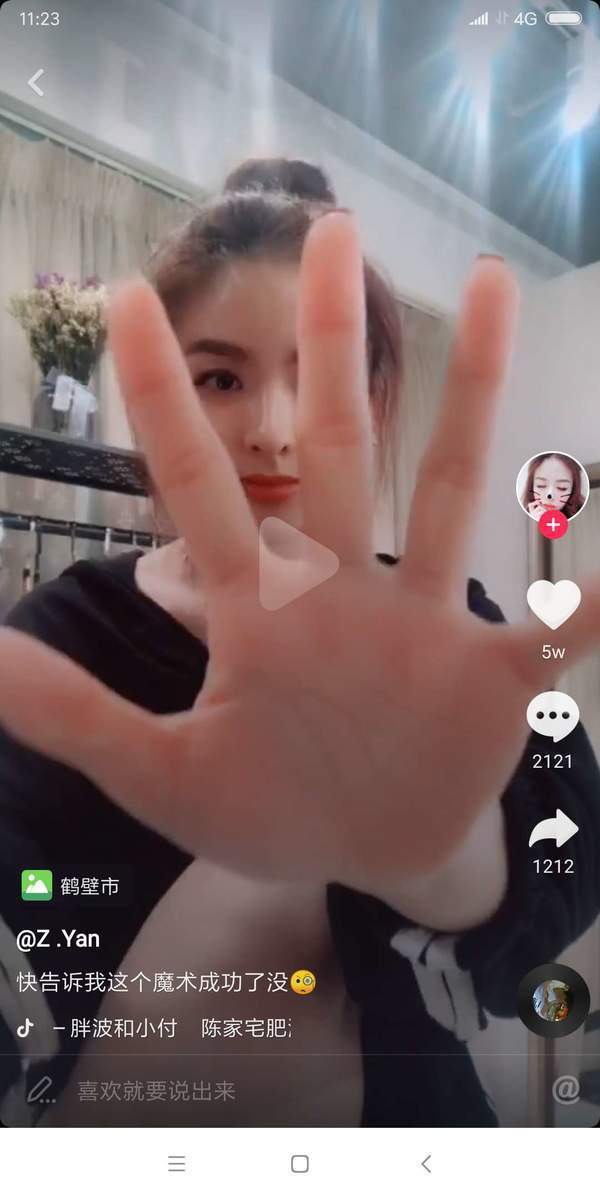
Task: Open the 鹤壁市 location tag
Action: pos(76,885)
